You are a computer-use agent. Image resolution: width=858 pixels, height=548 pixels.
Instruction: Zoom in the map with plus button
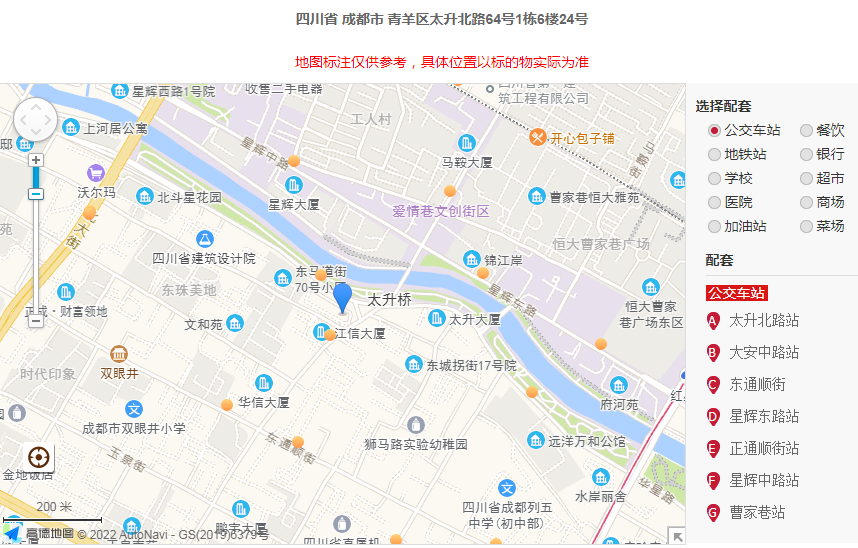click(36, 160)
